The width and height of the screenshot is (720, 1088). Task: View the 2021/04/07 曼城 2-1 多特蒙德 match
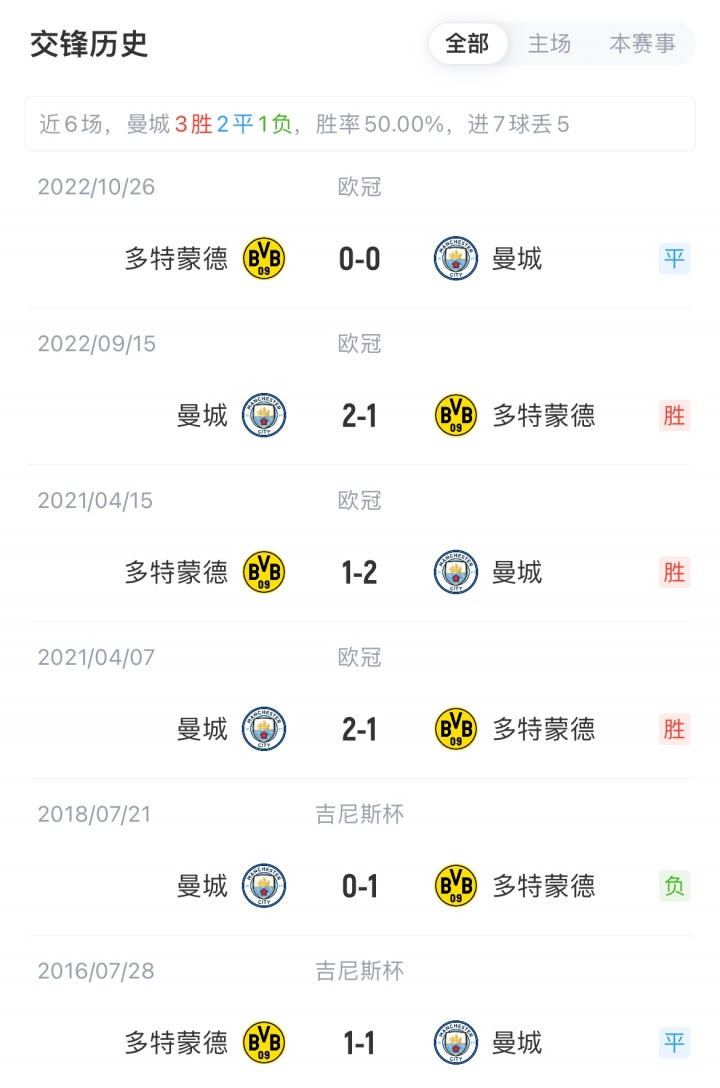pyautogui.click(x=359, y=729)
